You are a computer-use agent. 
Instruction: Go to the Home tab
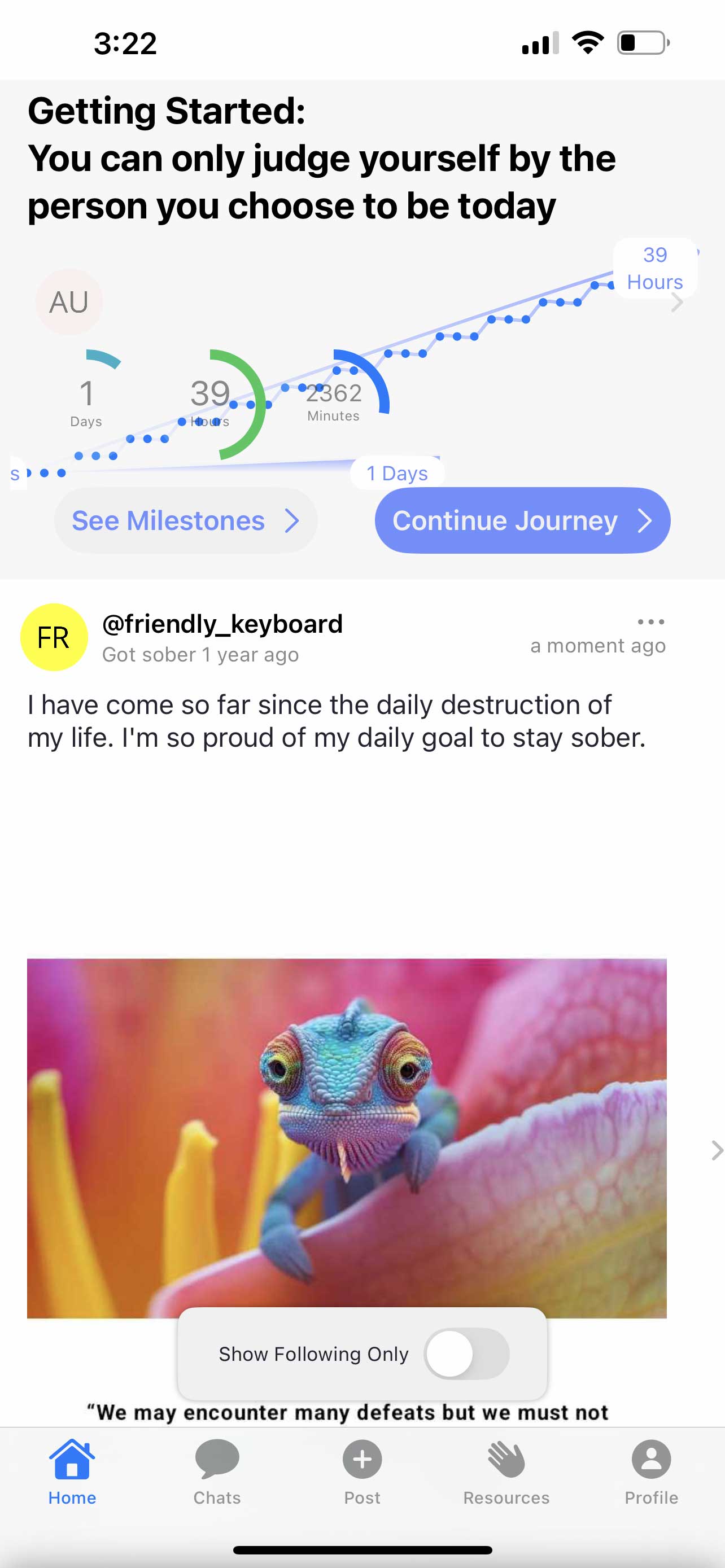[x=72, y=1470]
